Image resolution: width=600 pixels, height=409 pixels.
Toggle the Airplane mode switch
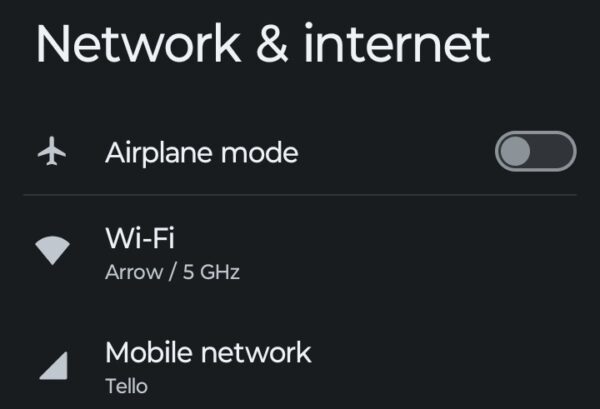535,152
